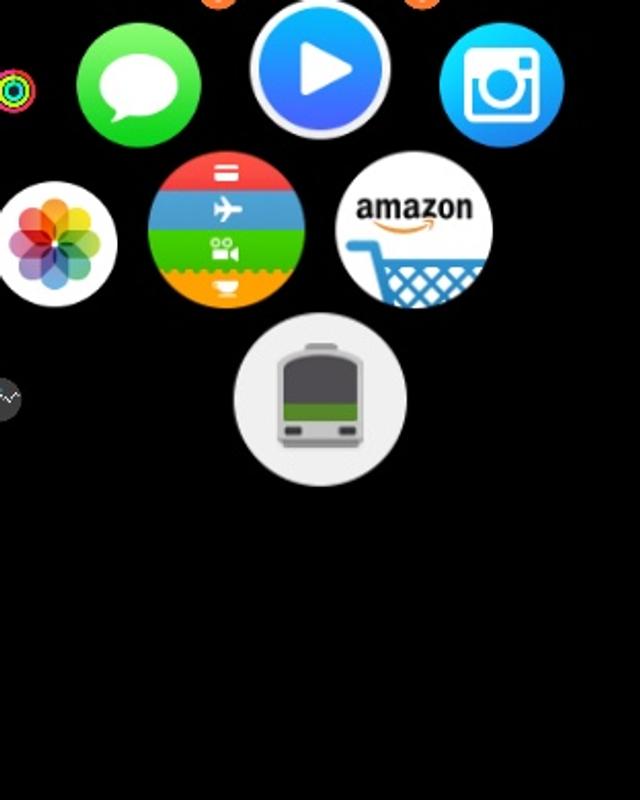
Task: Open the Instagram app
Action: tap(502, 85)
